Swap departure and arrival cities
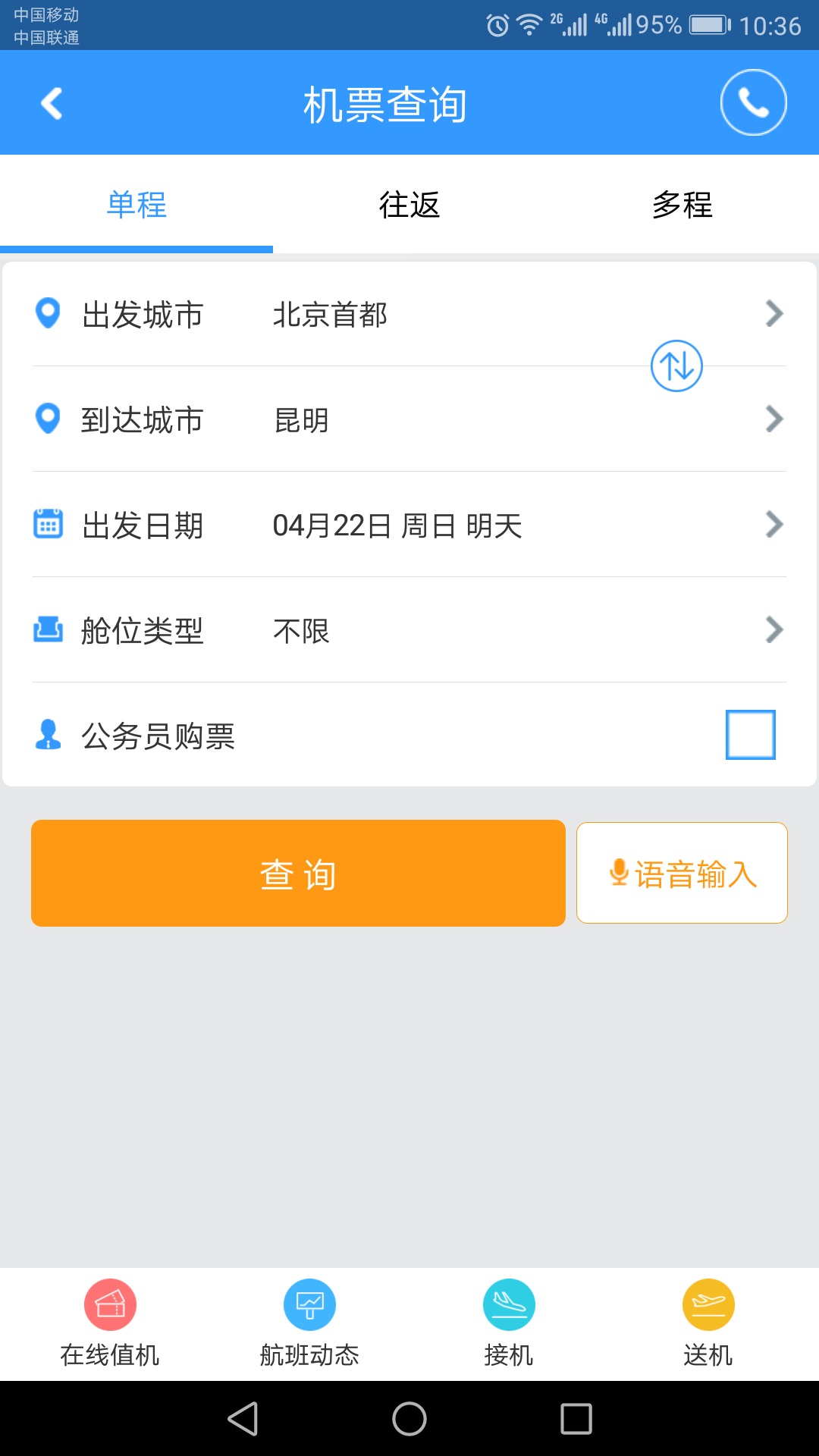Image resolution: width=819 pixels, height=1456 pixels. tap(676, 366)
